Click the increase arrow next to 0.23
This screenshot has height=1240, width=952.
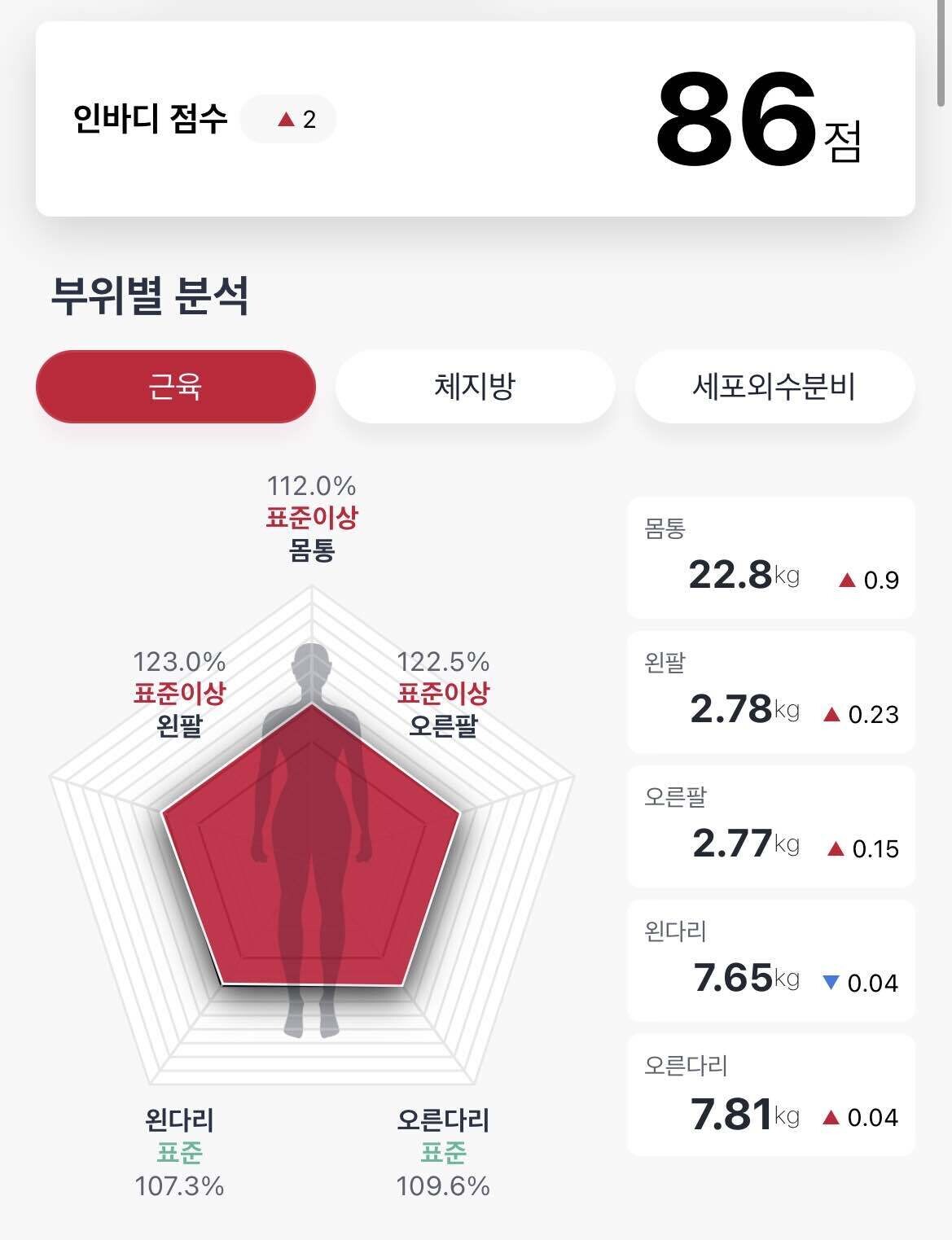pos(830,714)
